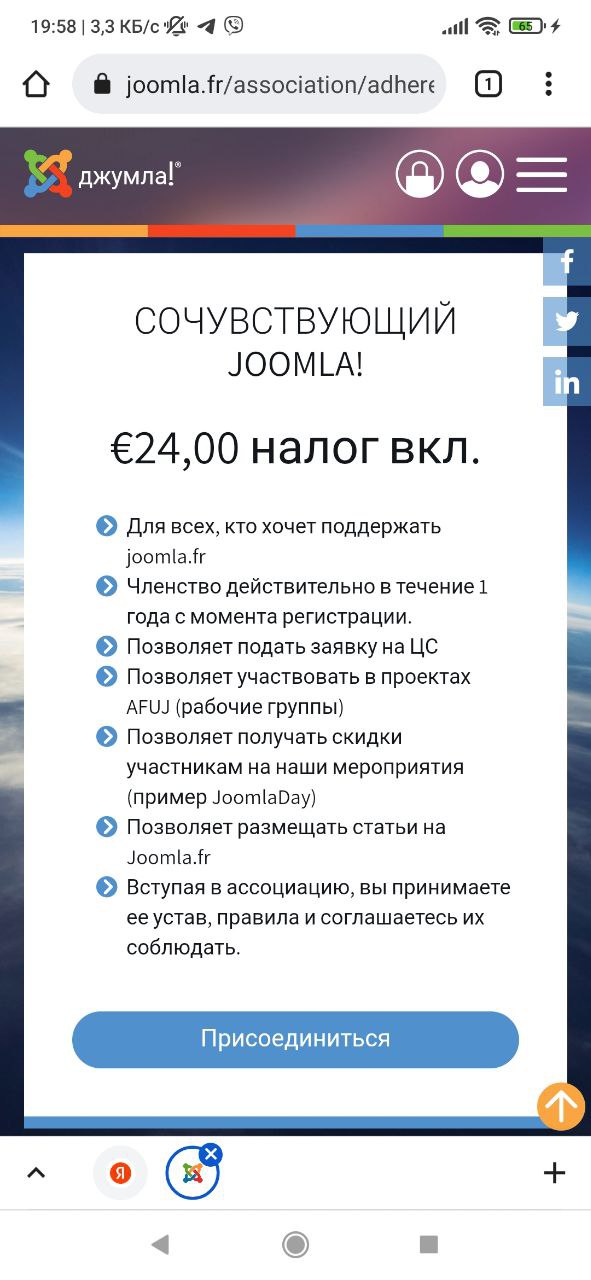This screenshot has width=591, height=1280.
Task: Go to the browser home page
Action: click(36, 85)
